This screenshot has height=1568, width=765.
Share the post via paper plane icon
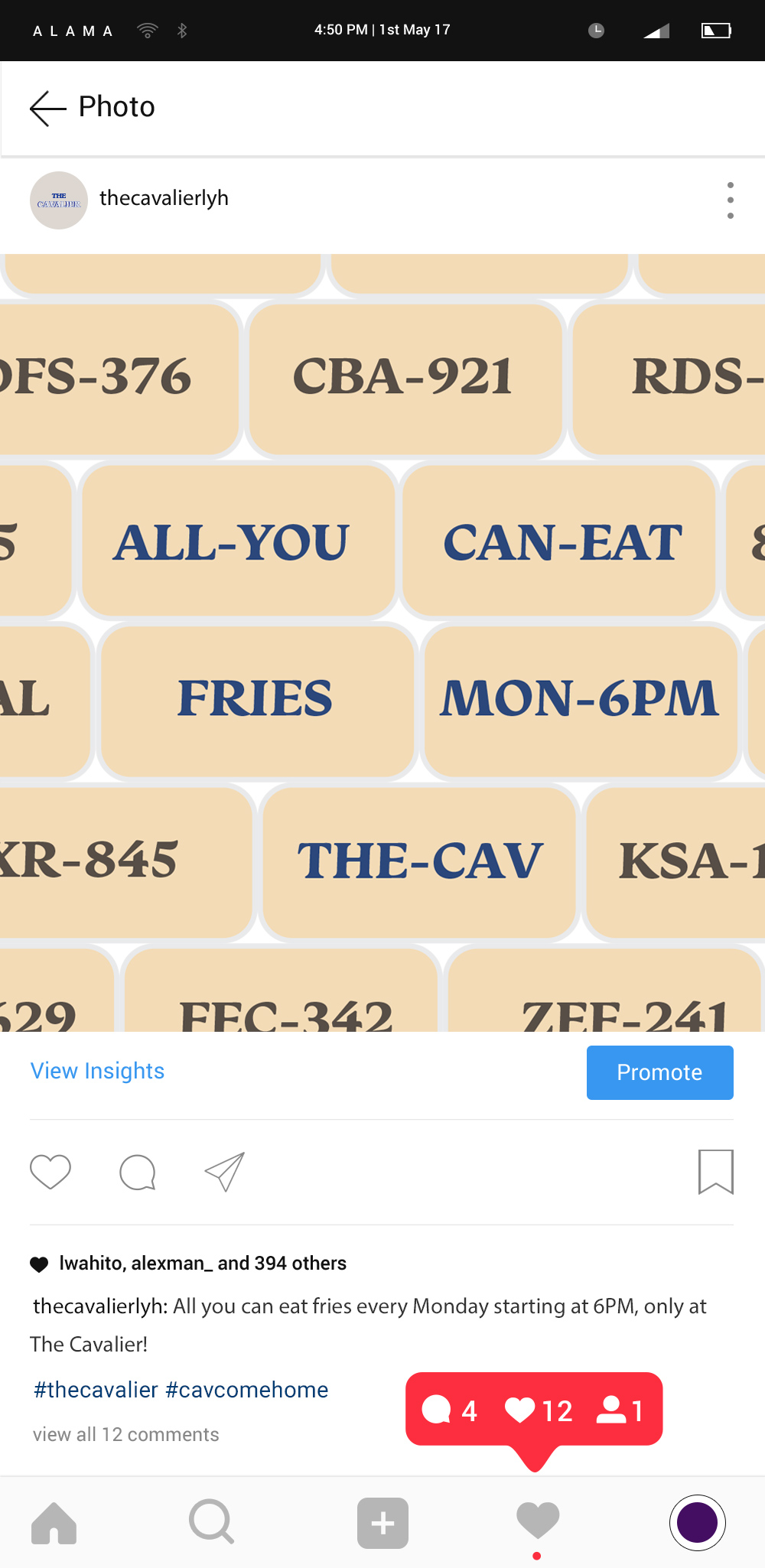click(x=224, y=1172)
